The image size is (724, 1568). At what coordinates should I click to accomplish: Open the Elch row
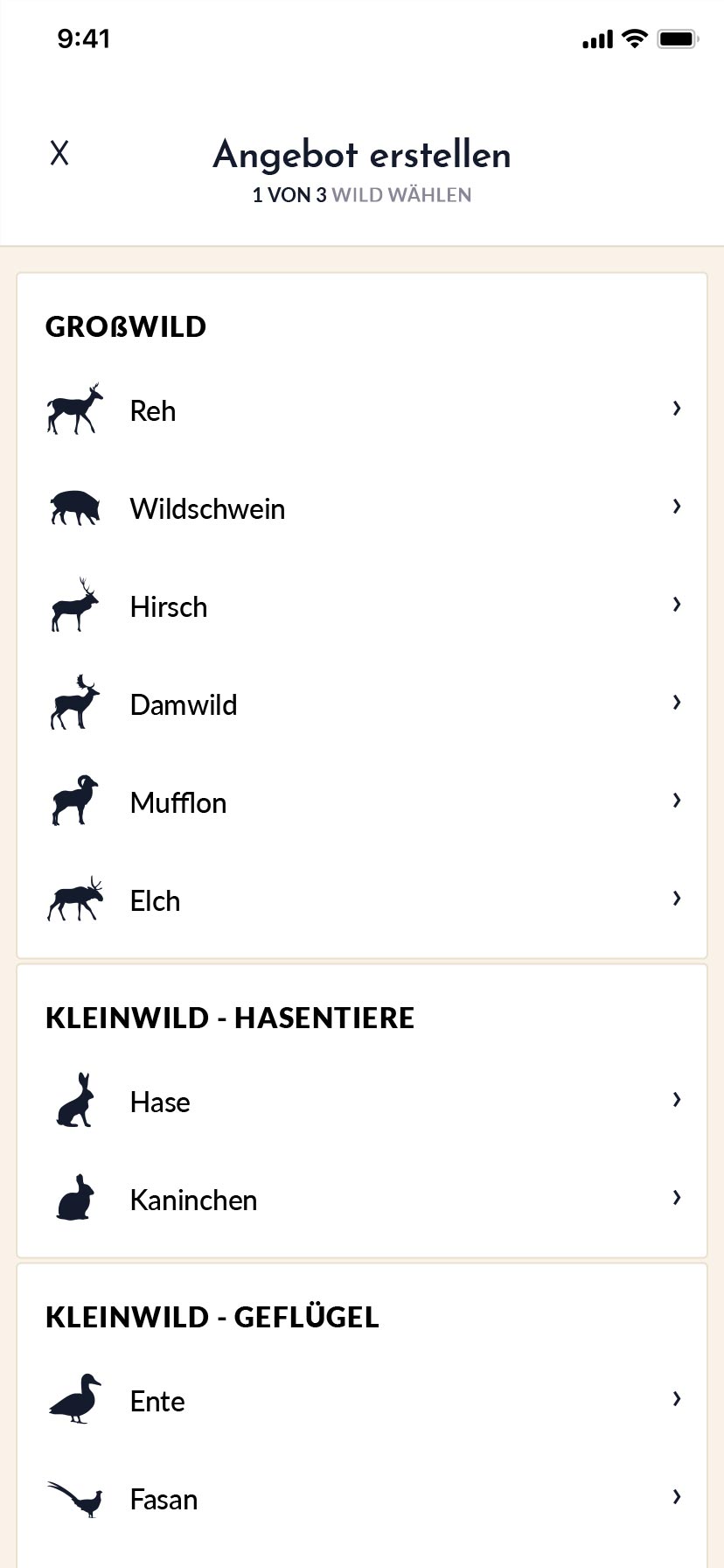pyautogui.click(x=362, y=900)
